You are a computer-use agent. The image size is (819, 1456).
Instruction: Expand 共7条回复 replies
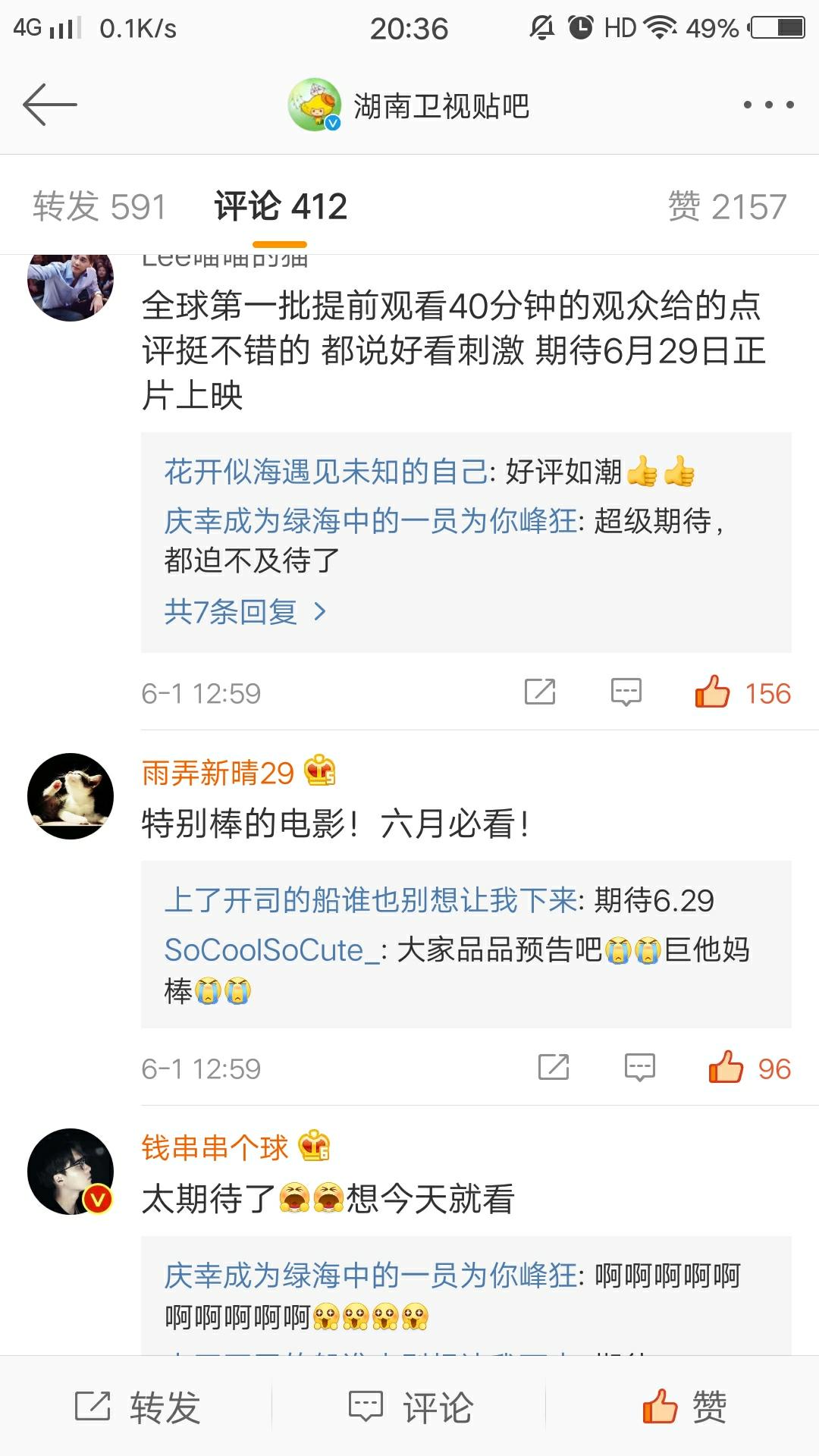[x=245, y=611]
